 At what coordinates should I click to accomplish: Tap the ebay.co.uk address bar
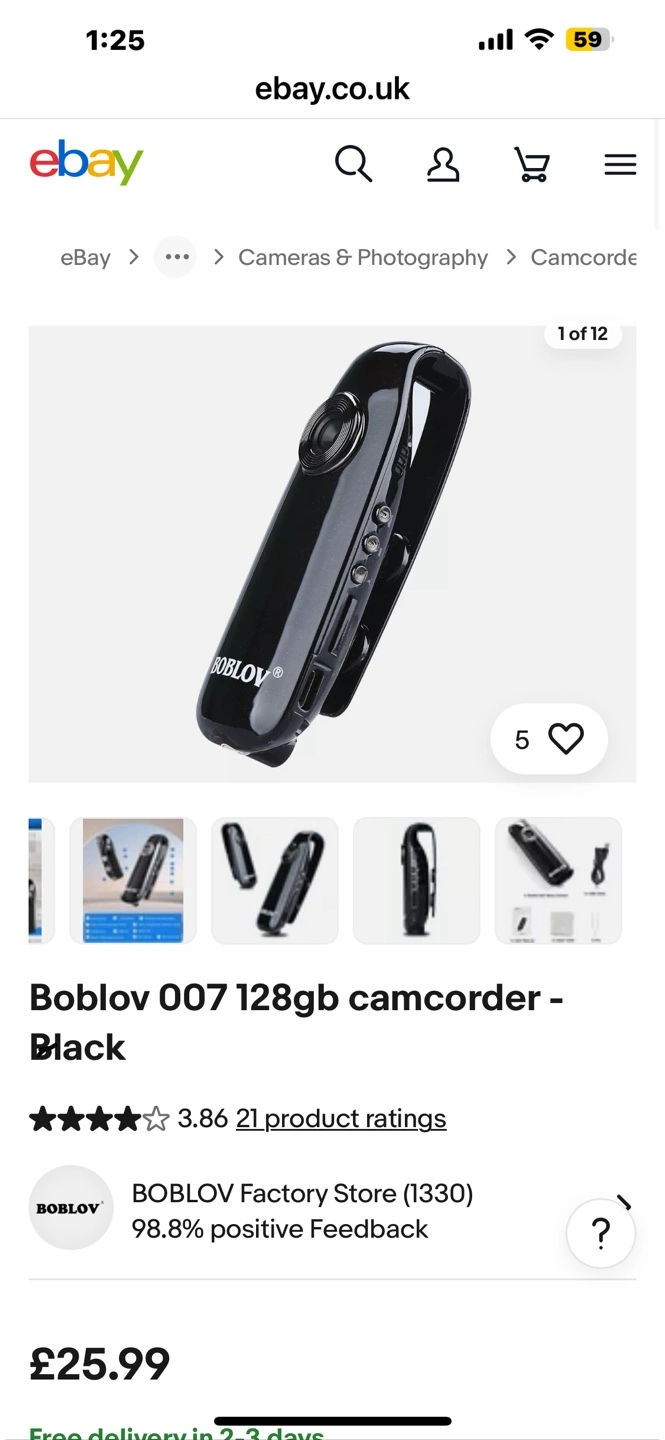pyautogui.click(x=332, y=89)
